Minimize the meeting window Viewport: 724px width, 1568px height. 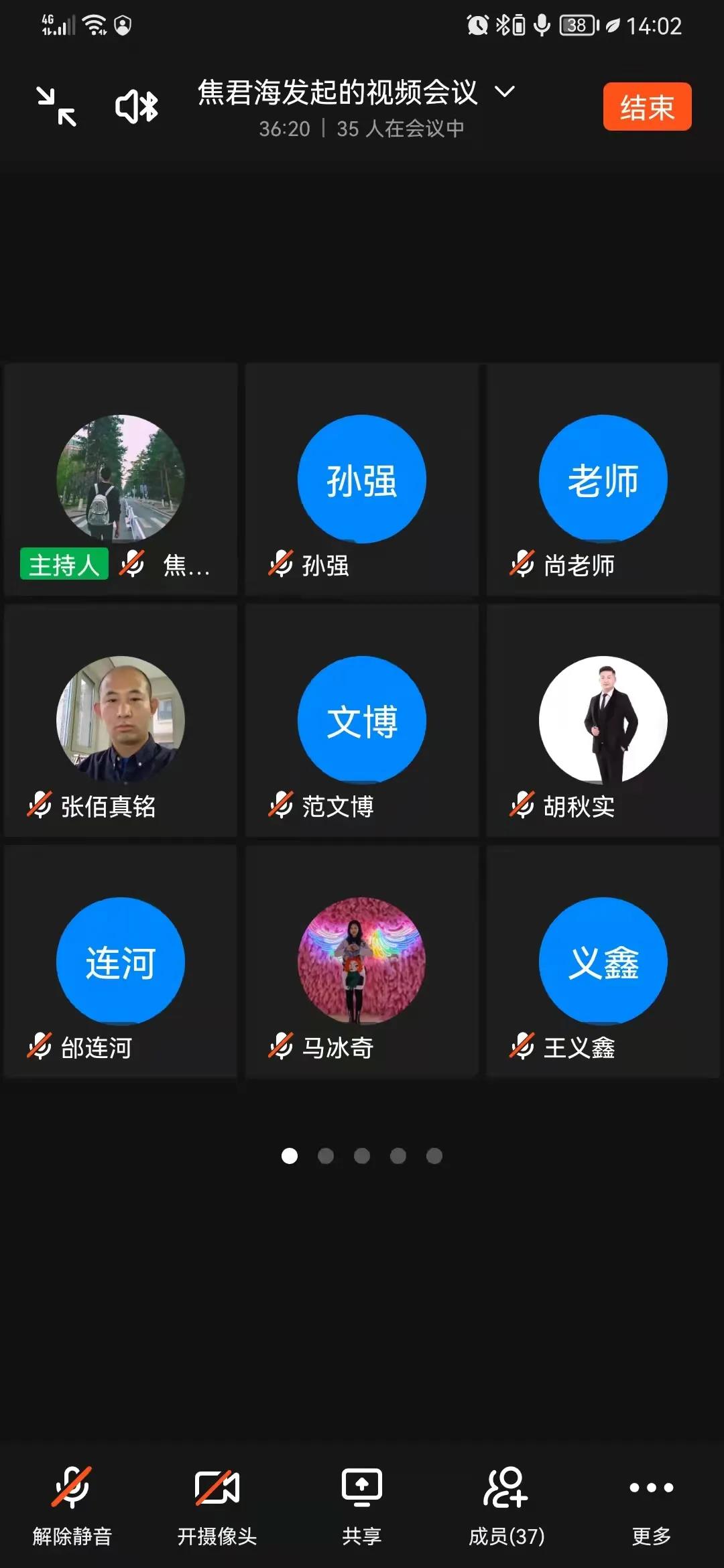point(57,107)
